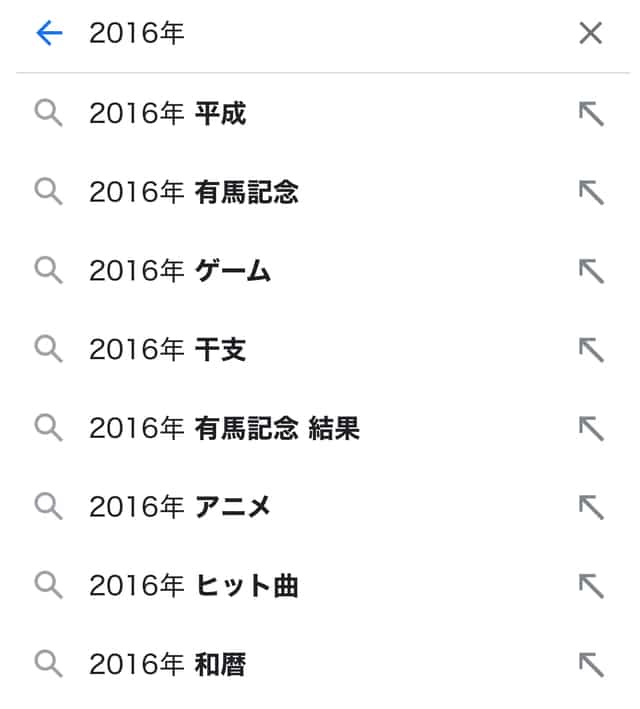Fill query with 2016年 和暦 via arrow
The image size is (640, 709).
(x=591, y=664)
